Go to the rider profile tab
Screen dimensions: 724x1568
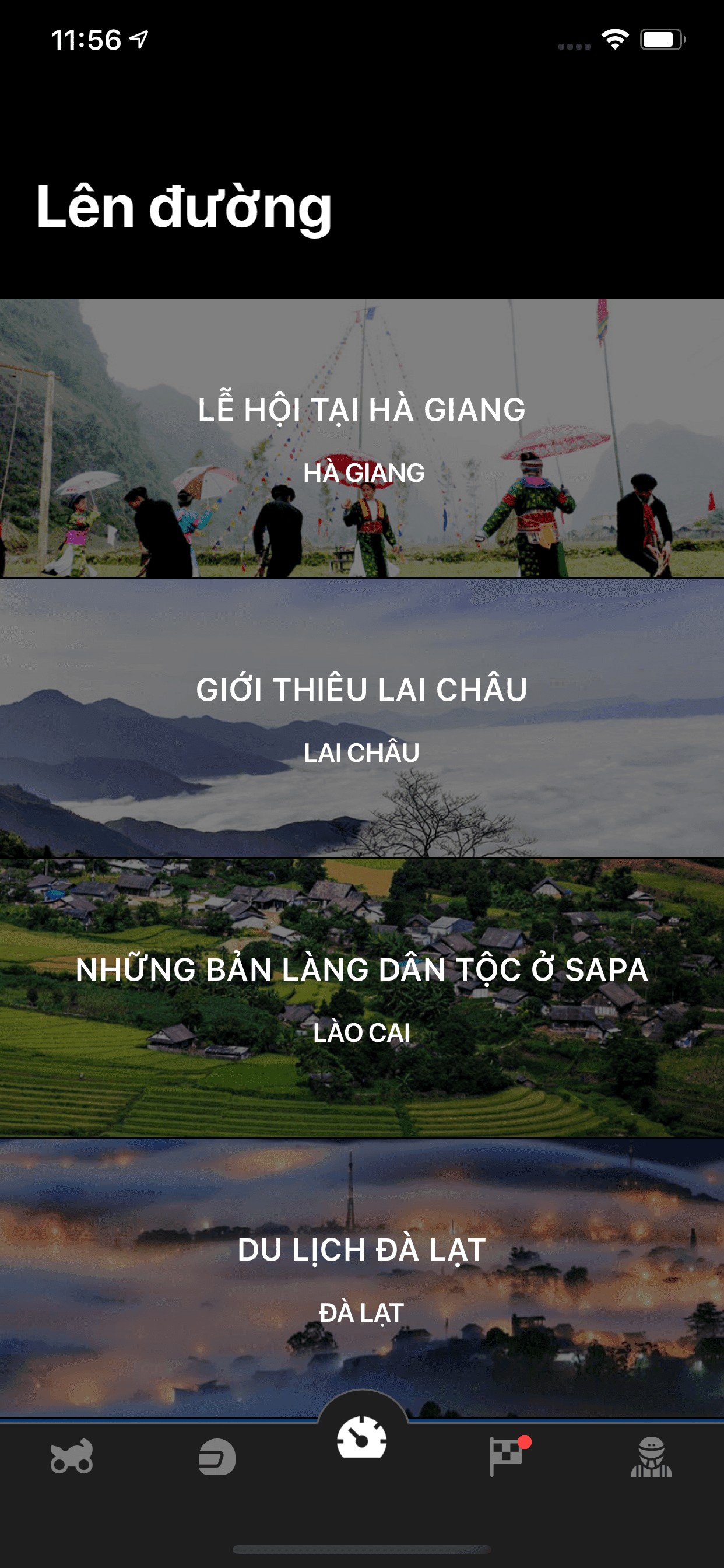(651, 1457)
